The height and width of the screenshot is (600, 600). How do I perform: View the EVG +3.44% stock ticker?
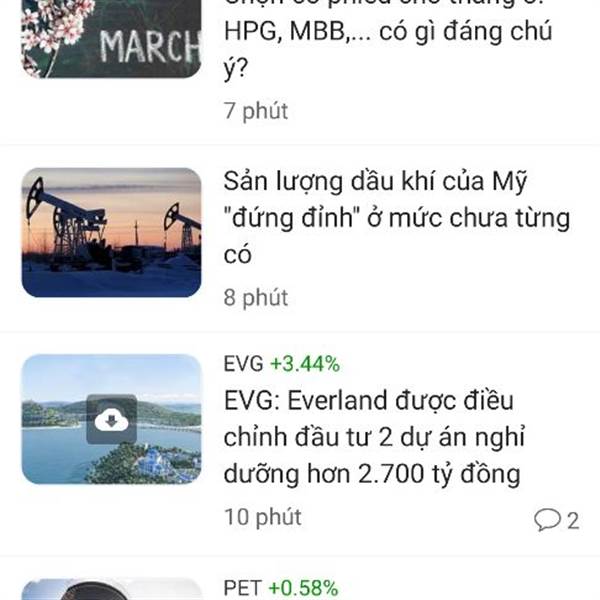282,363
